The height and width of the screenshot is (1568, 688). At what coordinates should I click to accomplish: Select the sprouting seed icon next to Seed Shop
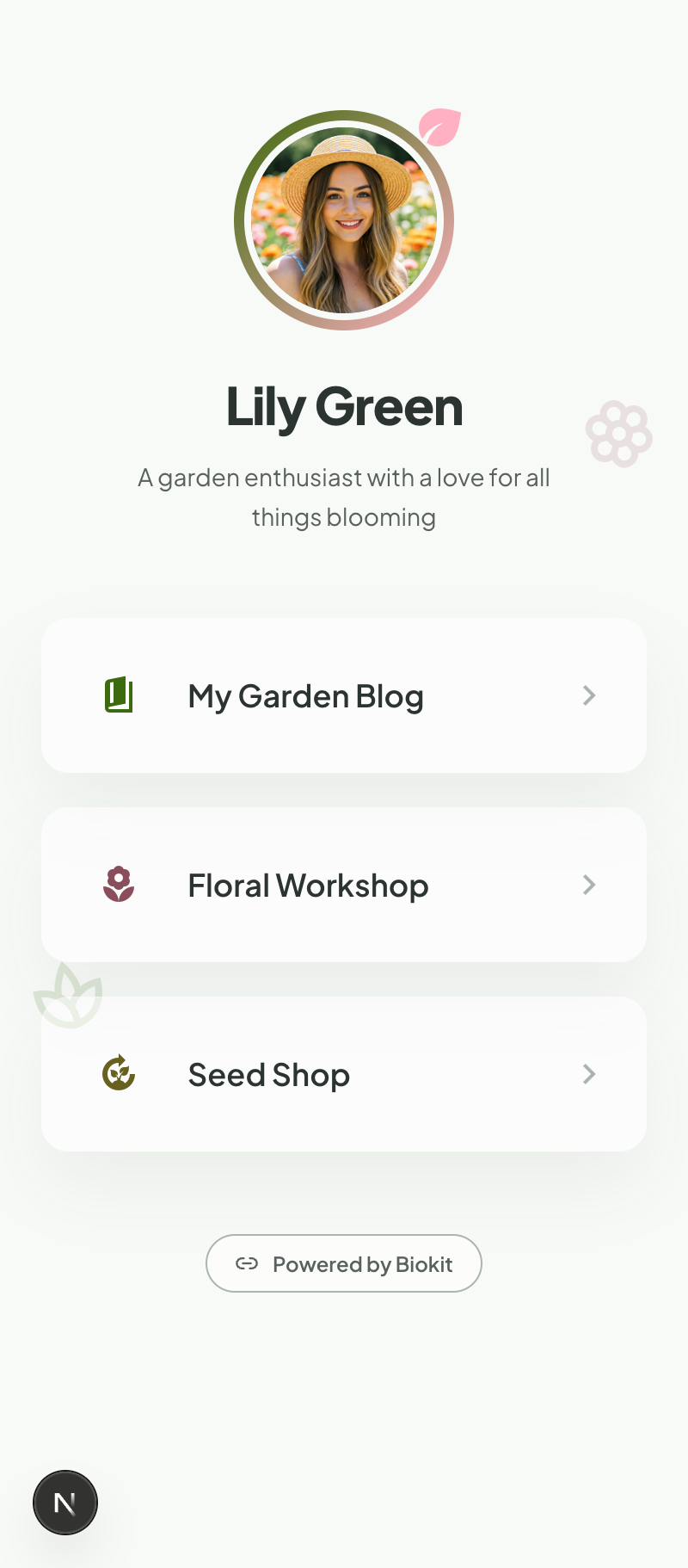coord(119,1074)
